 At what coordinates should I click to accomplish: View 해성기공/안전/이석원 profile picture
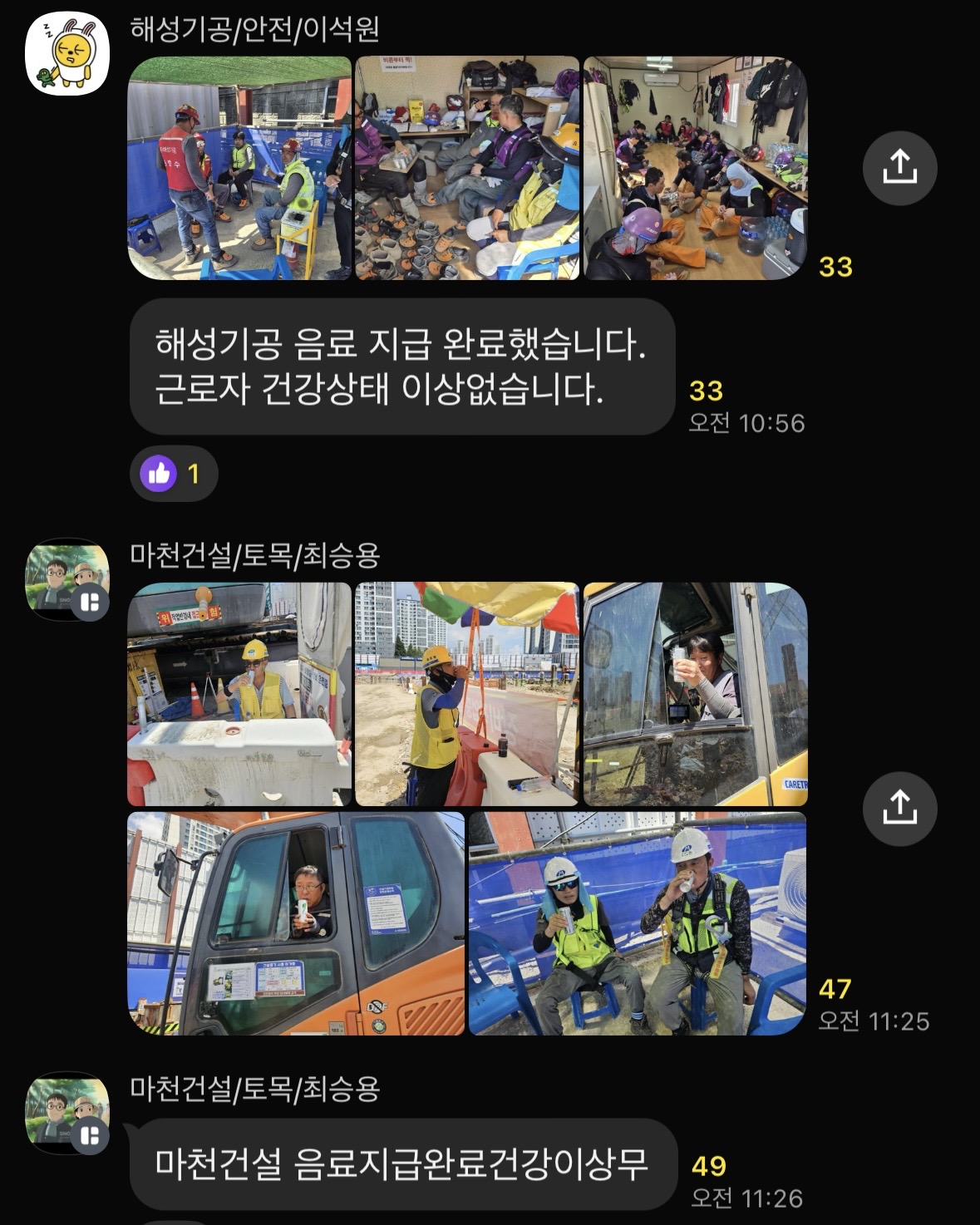tap(67, 54)
